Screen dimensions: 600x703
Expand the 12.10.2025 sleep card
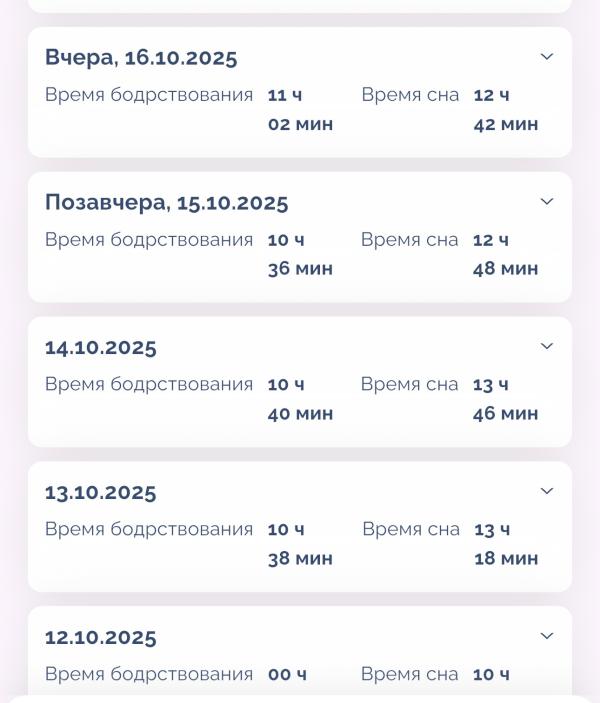(x=546, y=636)
